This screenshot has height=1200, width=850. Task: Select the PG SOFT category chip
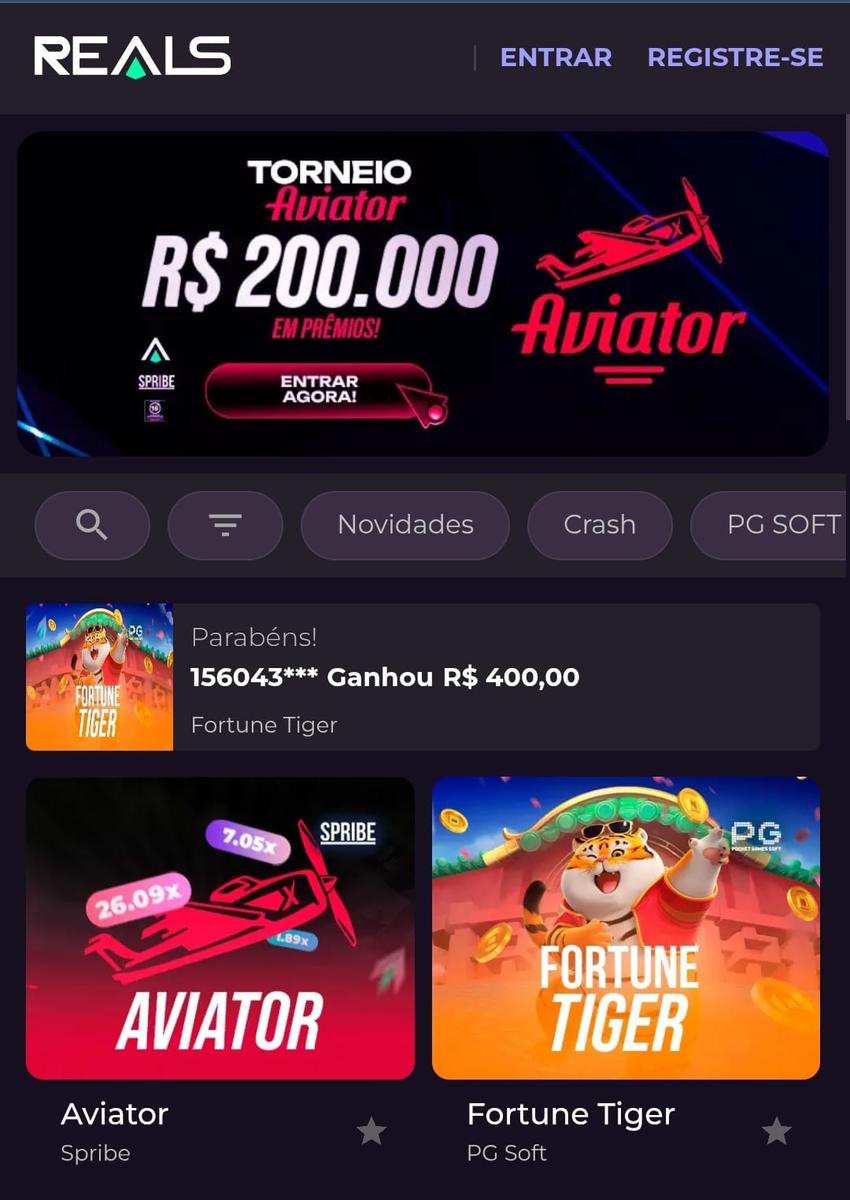tap(782, 525)
